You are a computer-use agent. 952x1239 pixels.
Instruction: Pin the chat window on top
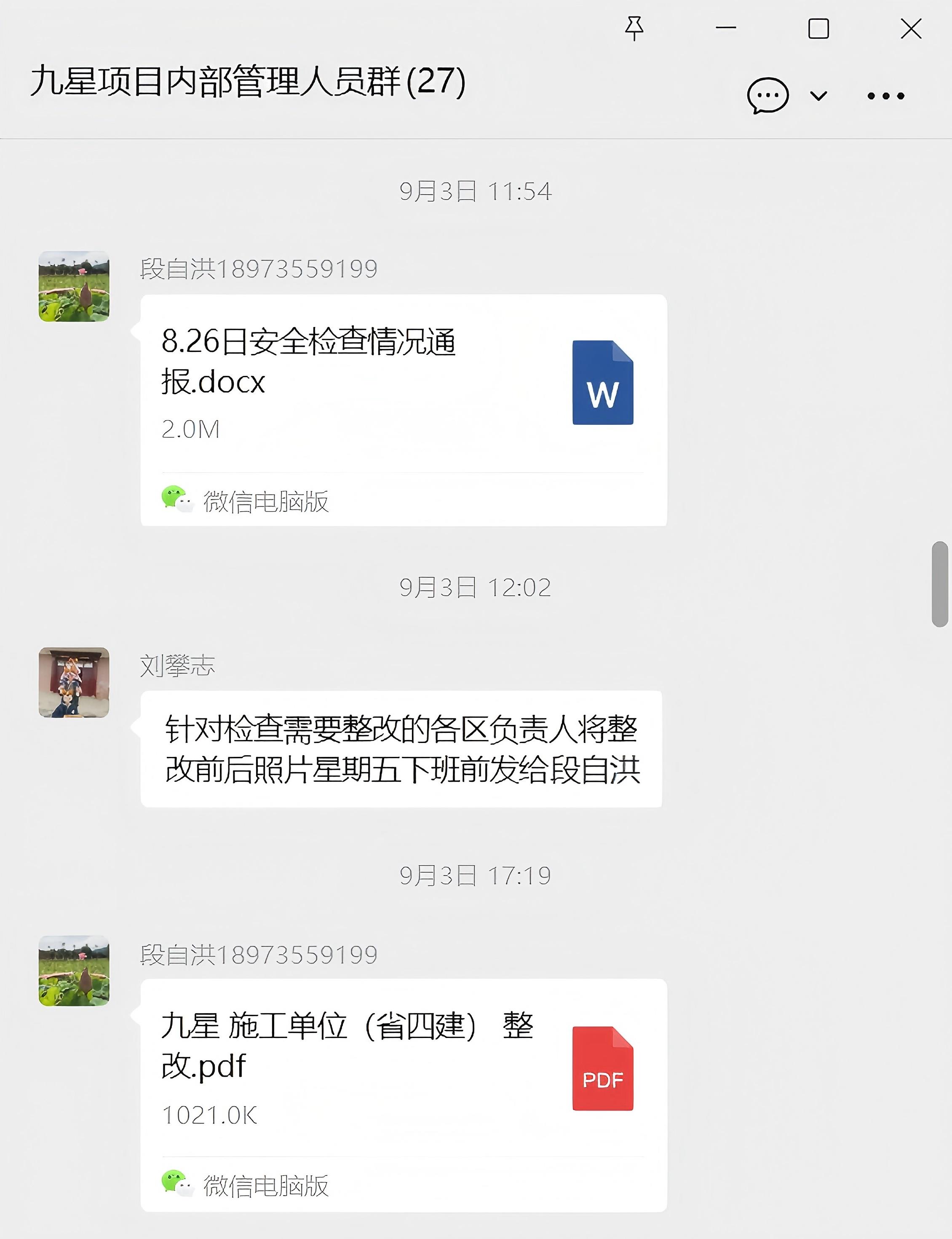click(634, 28)
